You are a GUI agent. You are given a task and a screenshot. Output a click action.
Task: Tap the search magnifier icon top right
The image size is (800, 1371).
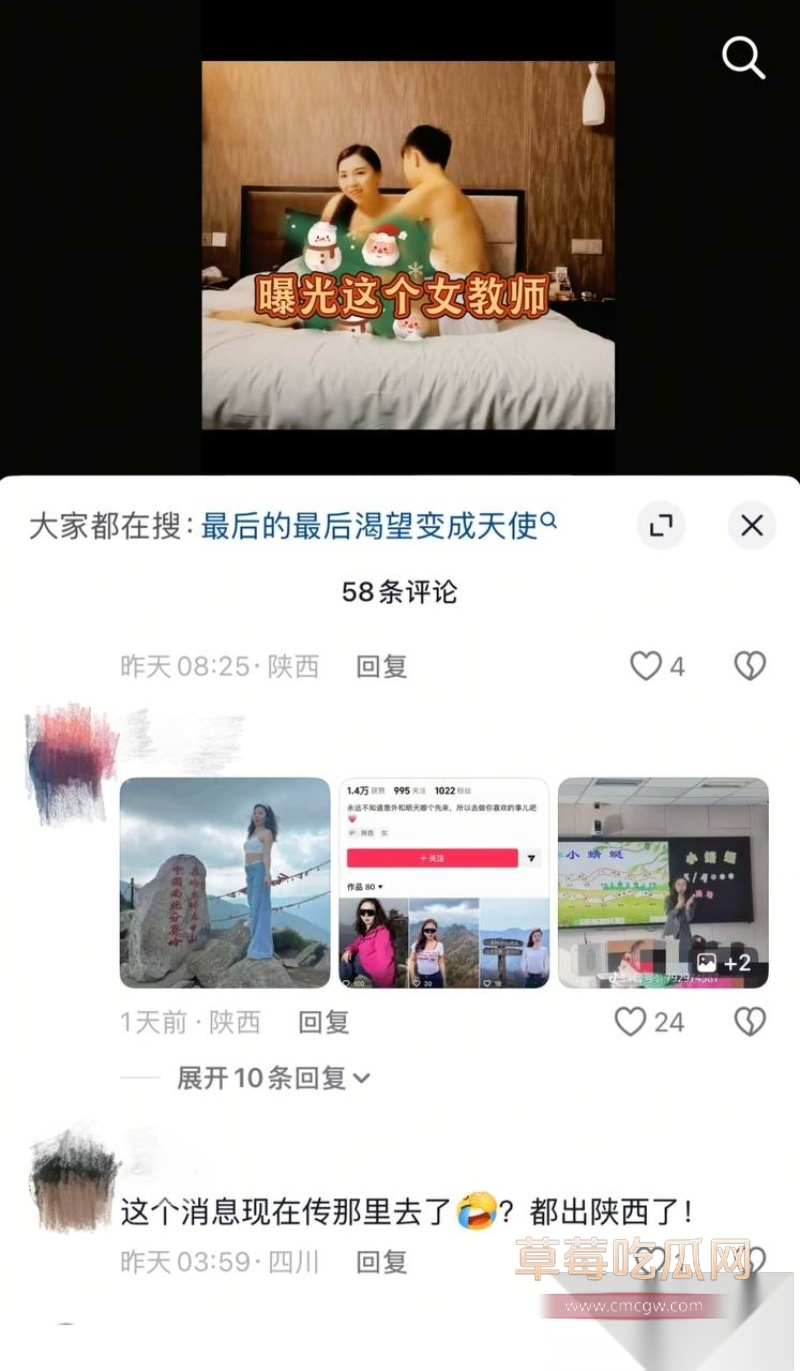click(744, 58)
